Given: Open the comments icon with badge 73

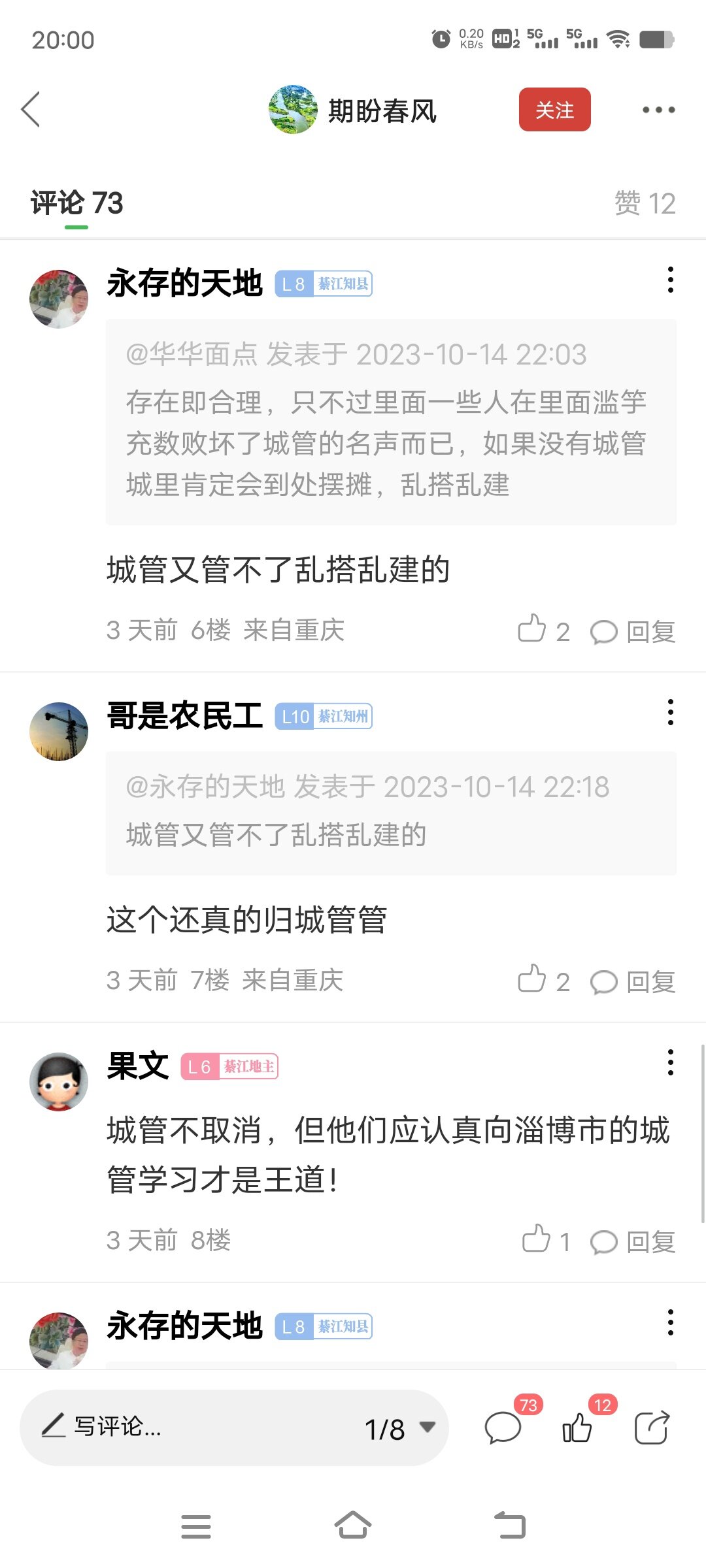Looking at the screenshot, I should point(503,1428).
